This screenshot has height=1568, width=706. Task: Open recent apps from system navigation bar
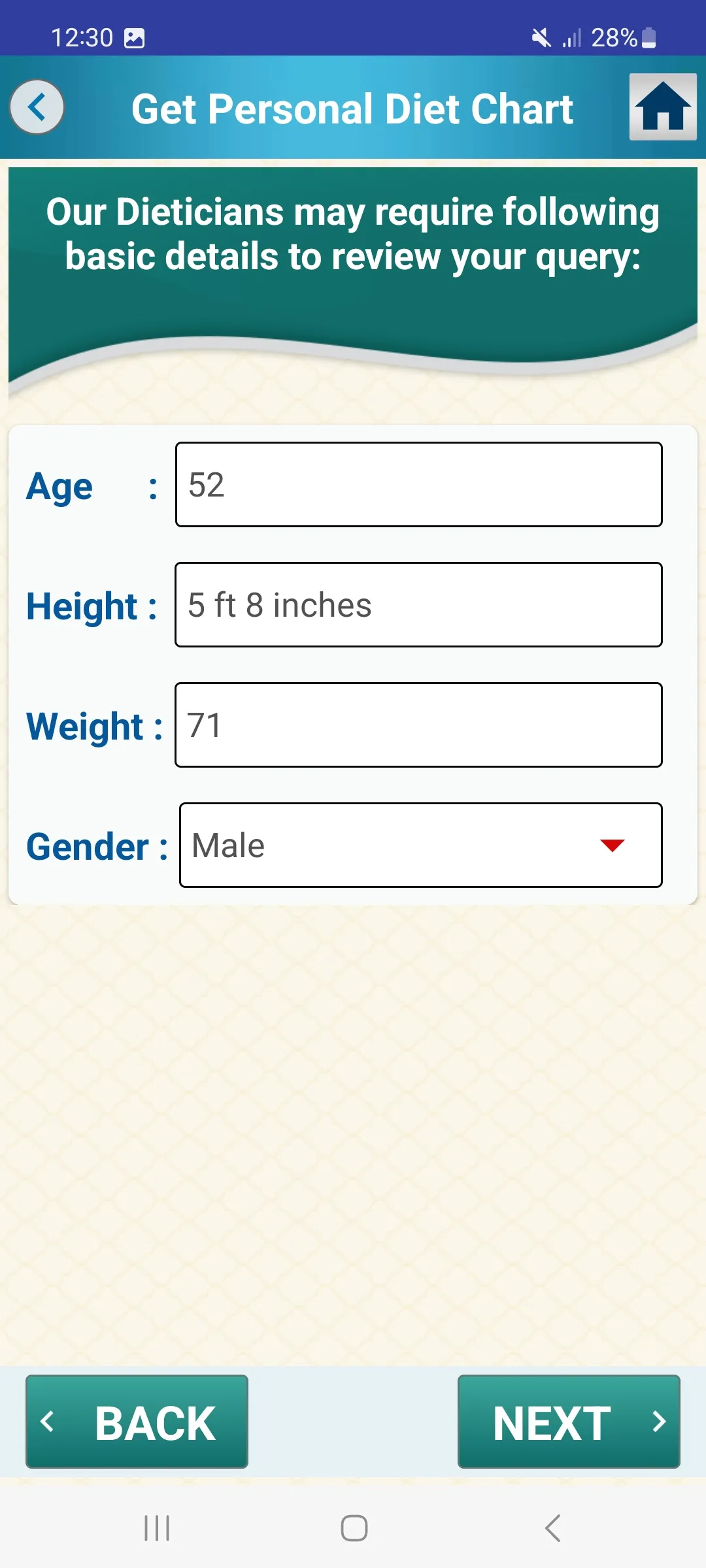[157, 1528]
